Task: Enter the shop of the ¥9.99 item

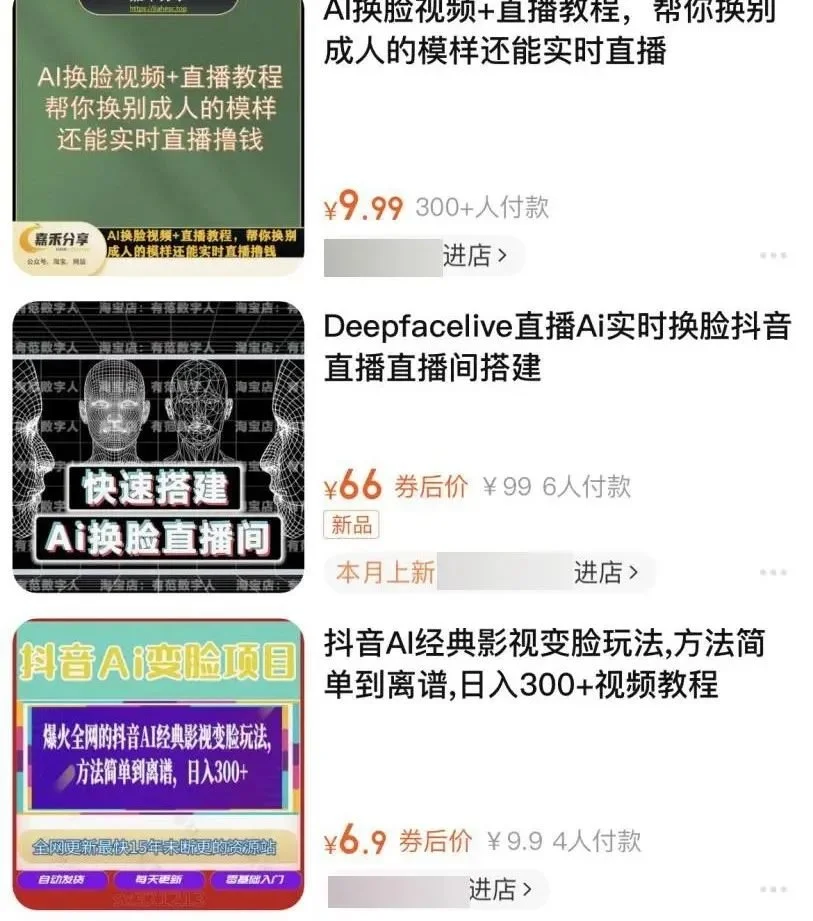Action: [x=475, y=256]
